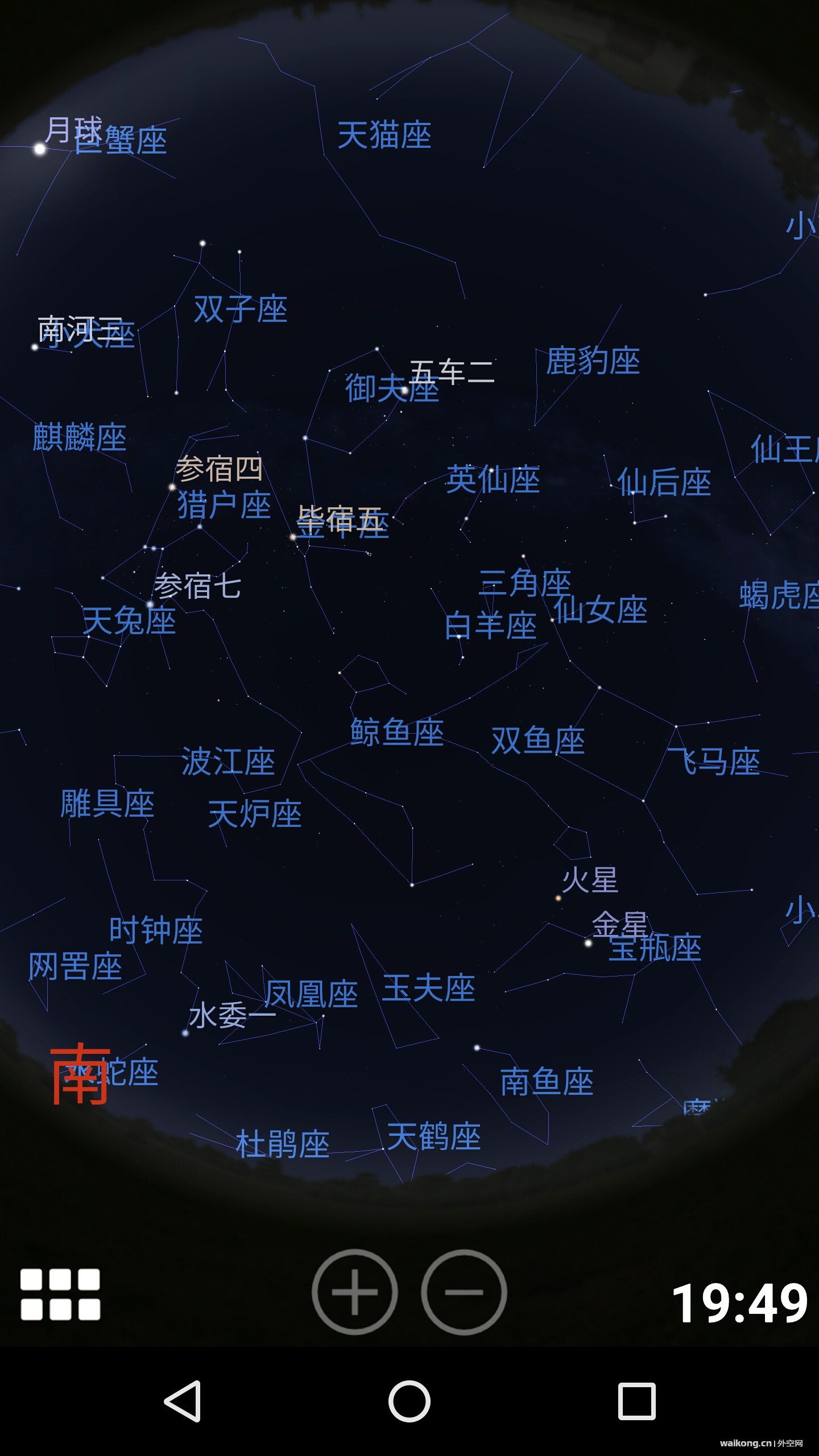Select star Capella (五车二)
819x1456 pixels.
click(404, 391)
